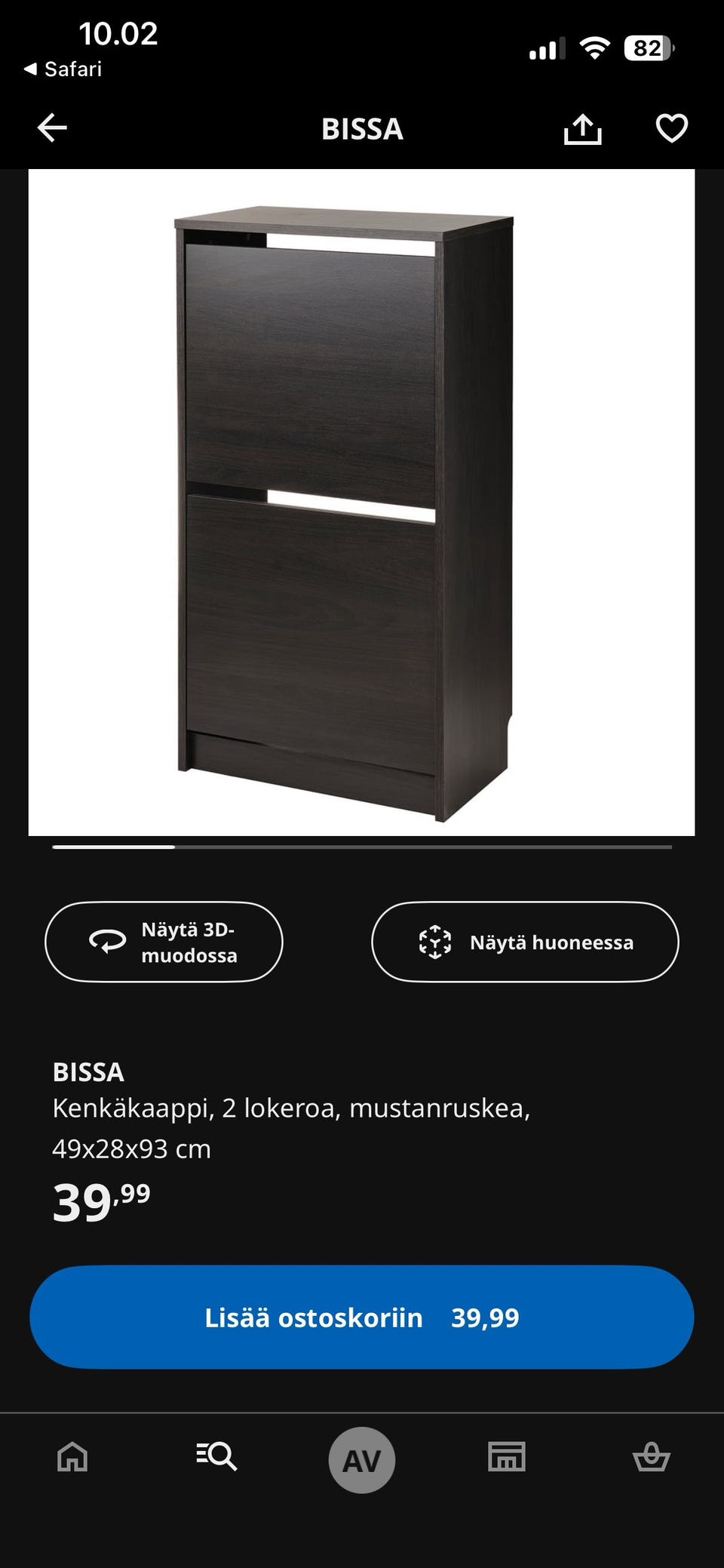Tap Näytä huoneessa button
724x1568 pixels.
(x=525, y=942)
